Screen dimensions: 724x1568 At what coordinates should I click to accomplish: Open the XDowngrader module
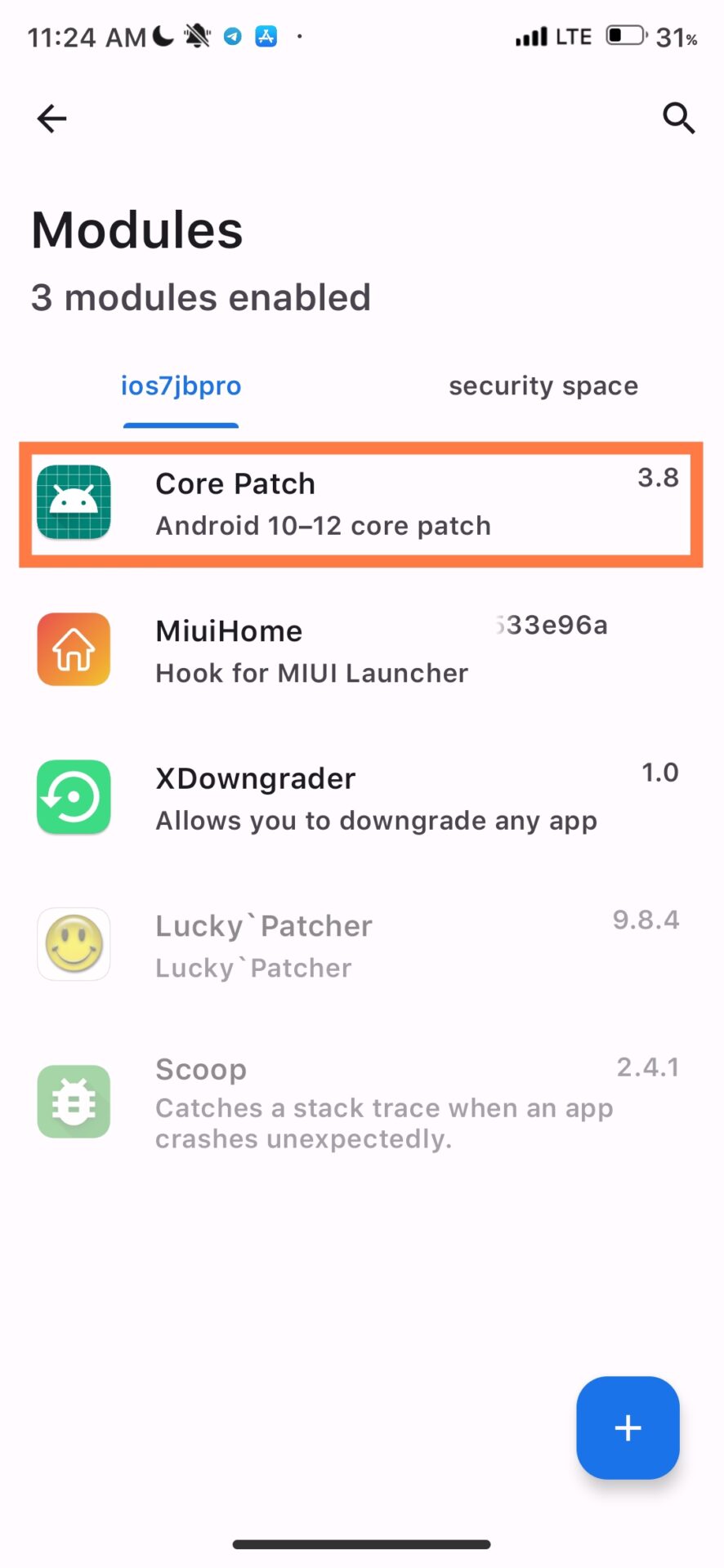pyautogui.click(x=360, y=798)
